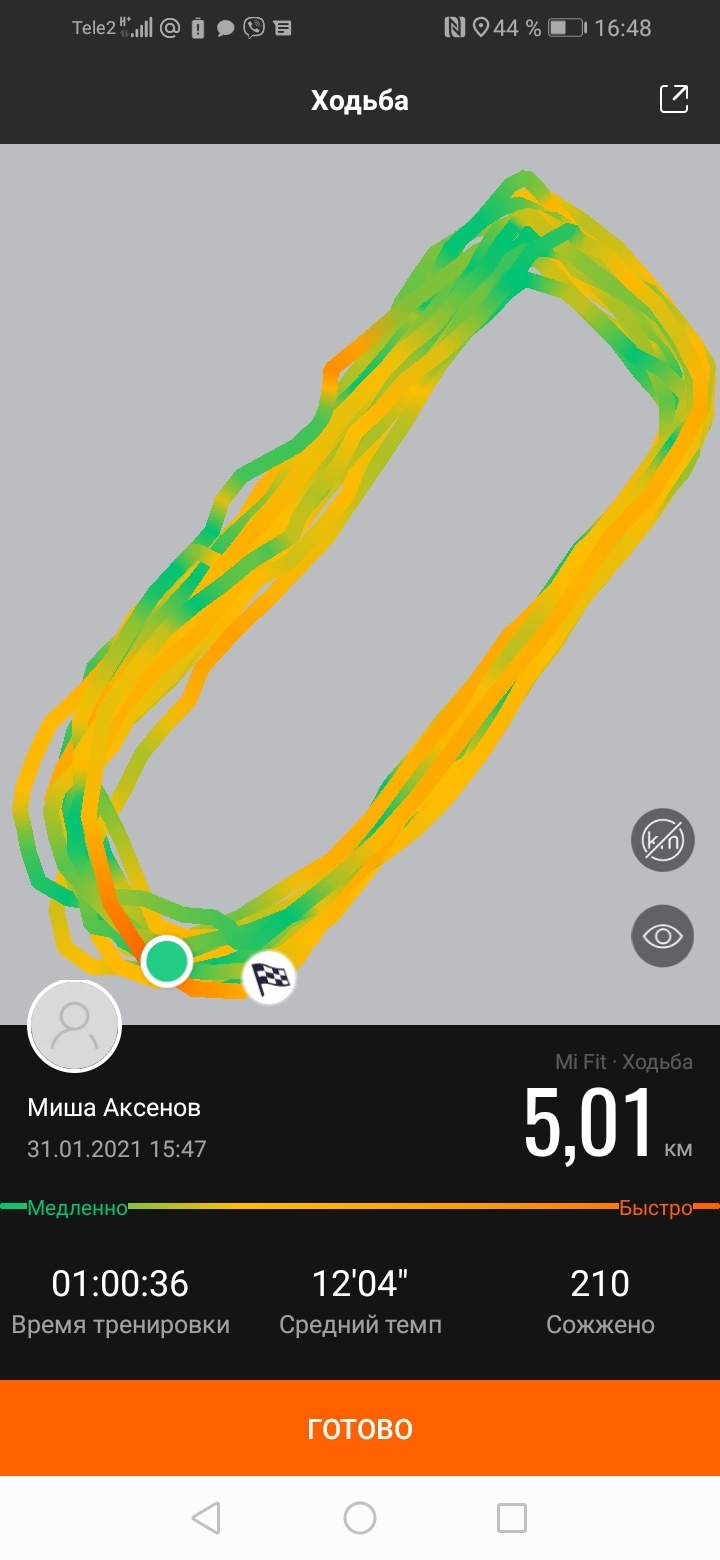Open recent apps from the navigation bar

point(512,1518)
